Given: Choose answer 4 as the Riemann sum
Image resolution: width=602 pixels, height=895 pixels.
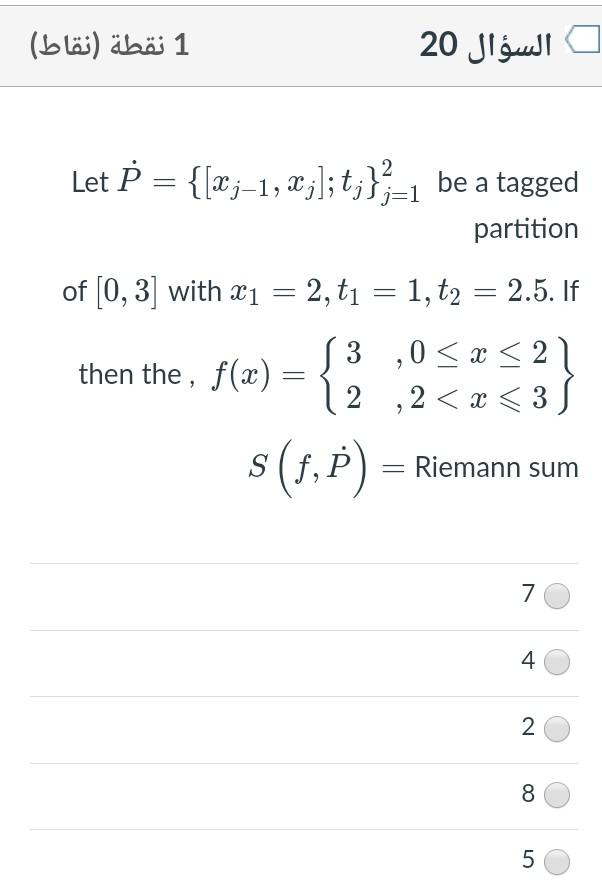Looking at the screenshot, I should pyautogui.click(x=557, y=663).
